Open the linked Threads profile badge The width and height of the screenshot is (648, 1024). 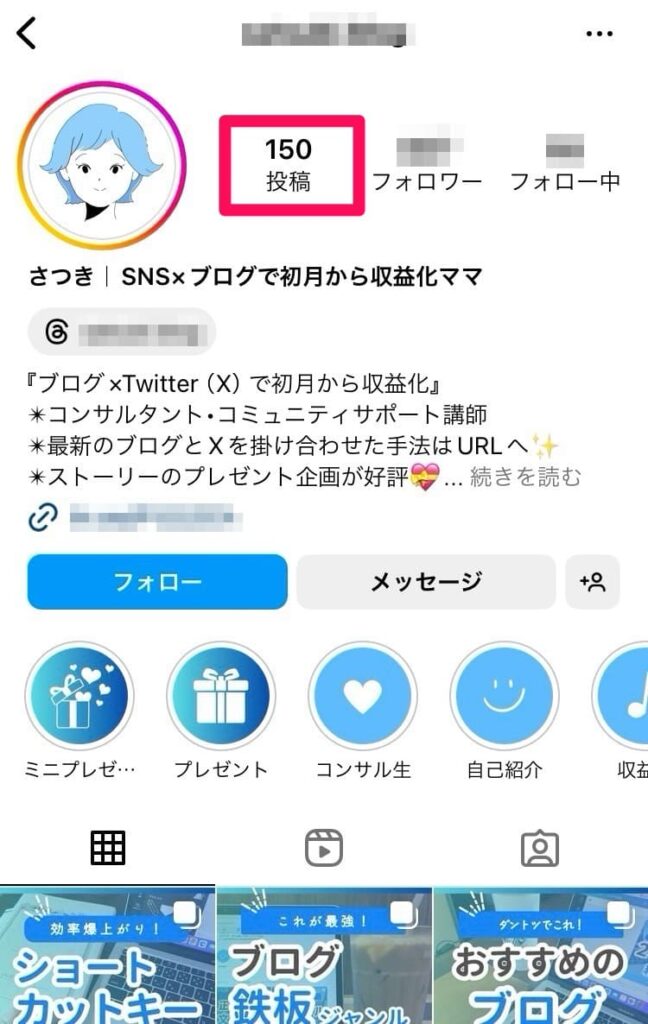[121, 332]
